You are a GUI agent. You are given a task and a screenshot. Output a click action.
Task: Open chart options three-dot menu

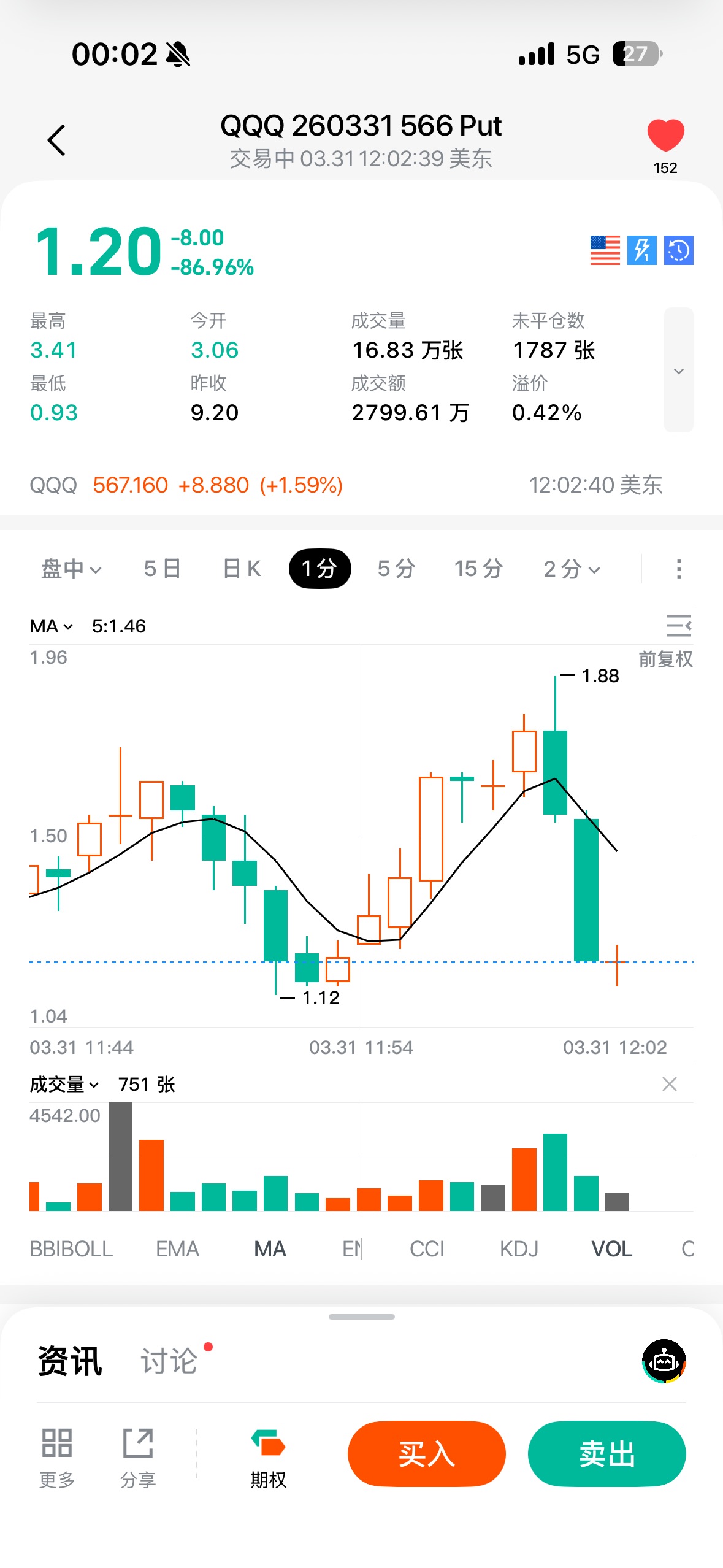[678, 569]
